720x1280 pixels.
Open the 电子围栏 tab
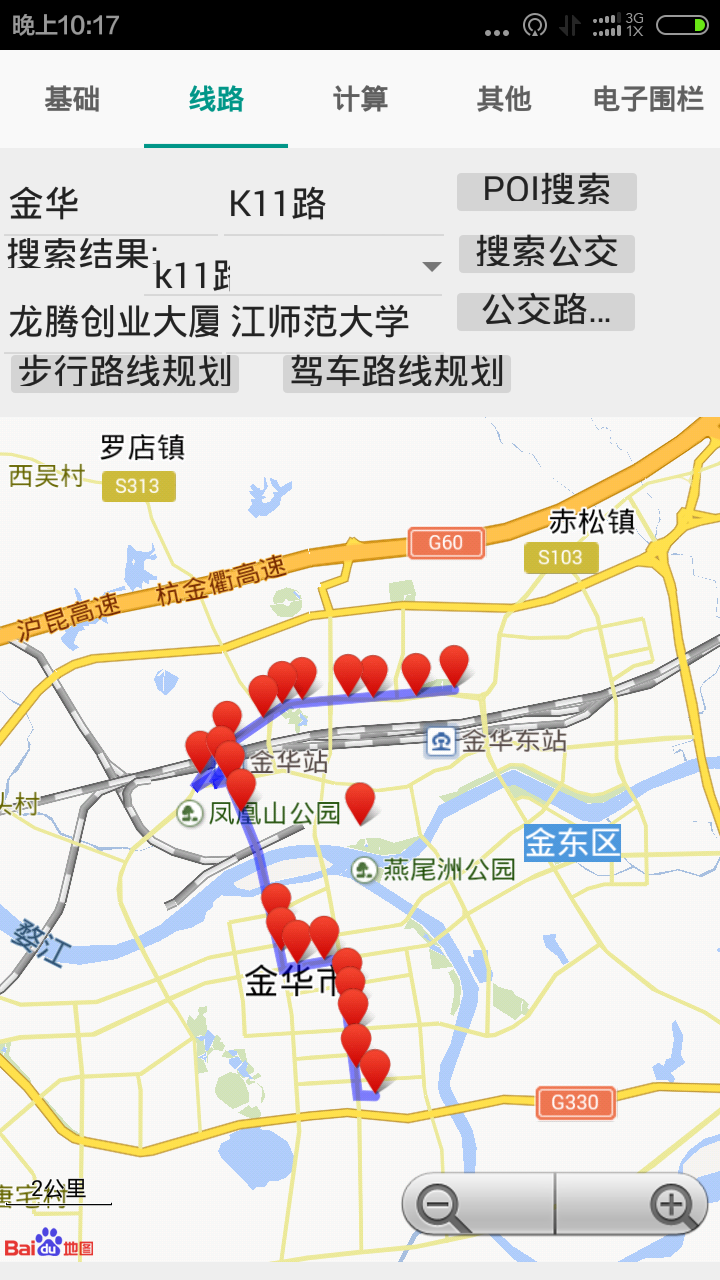648,100
